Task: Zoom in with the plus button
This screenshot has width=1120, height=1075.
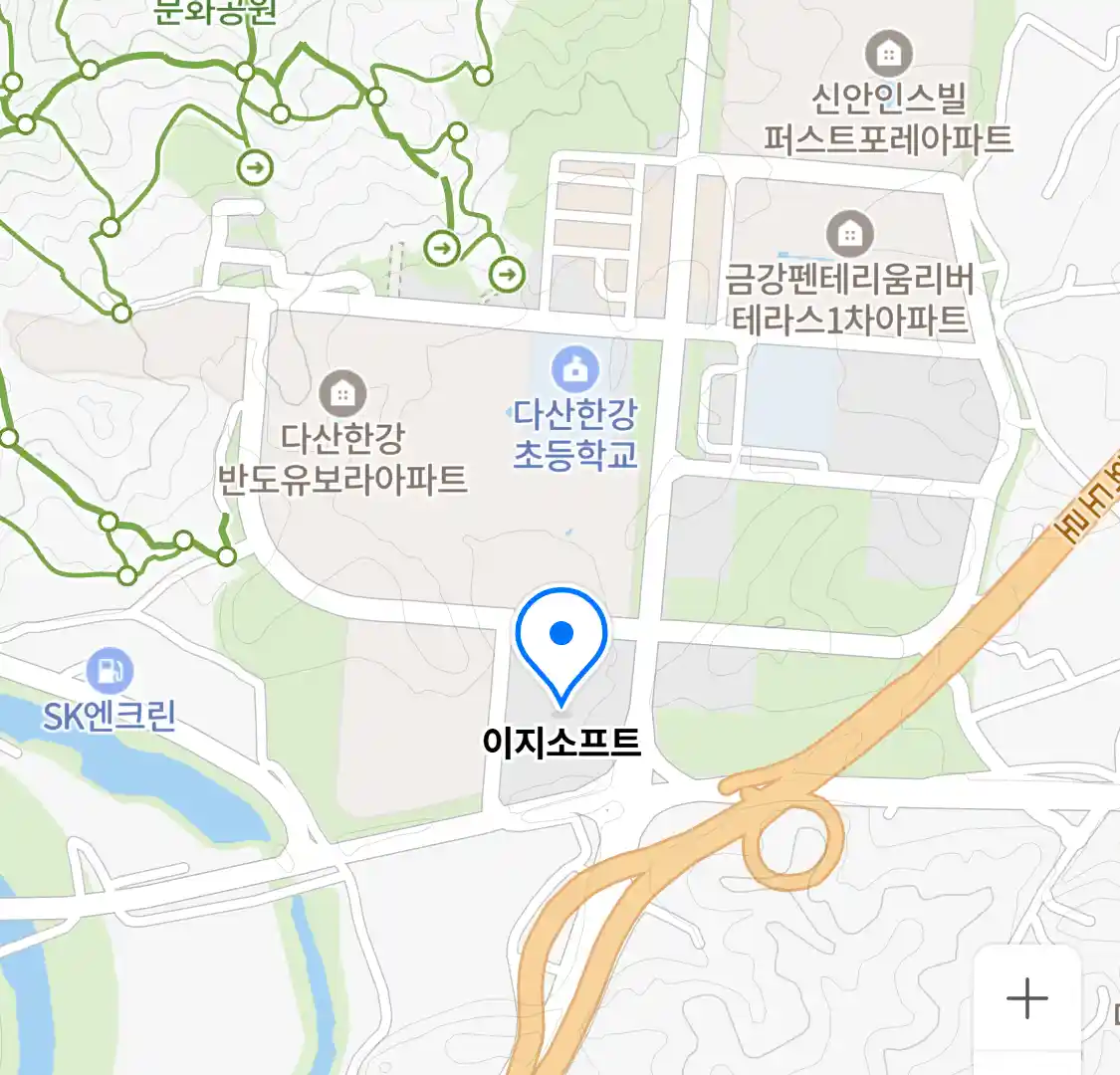Action: tap(1026, 998)
